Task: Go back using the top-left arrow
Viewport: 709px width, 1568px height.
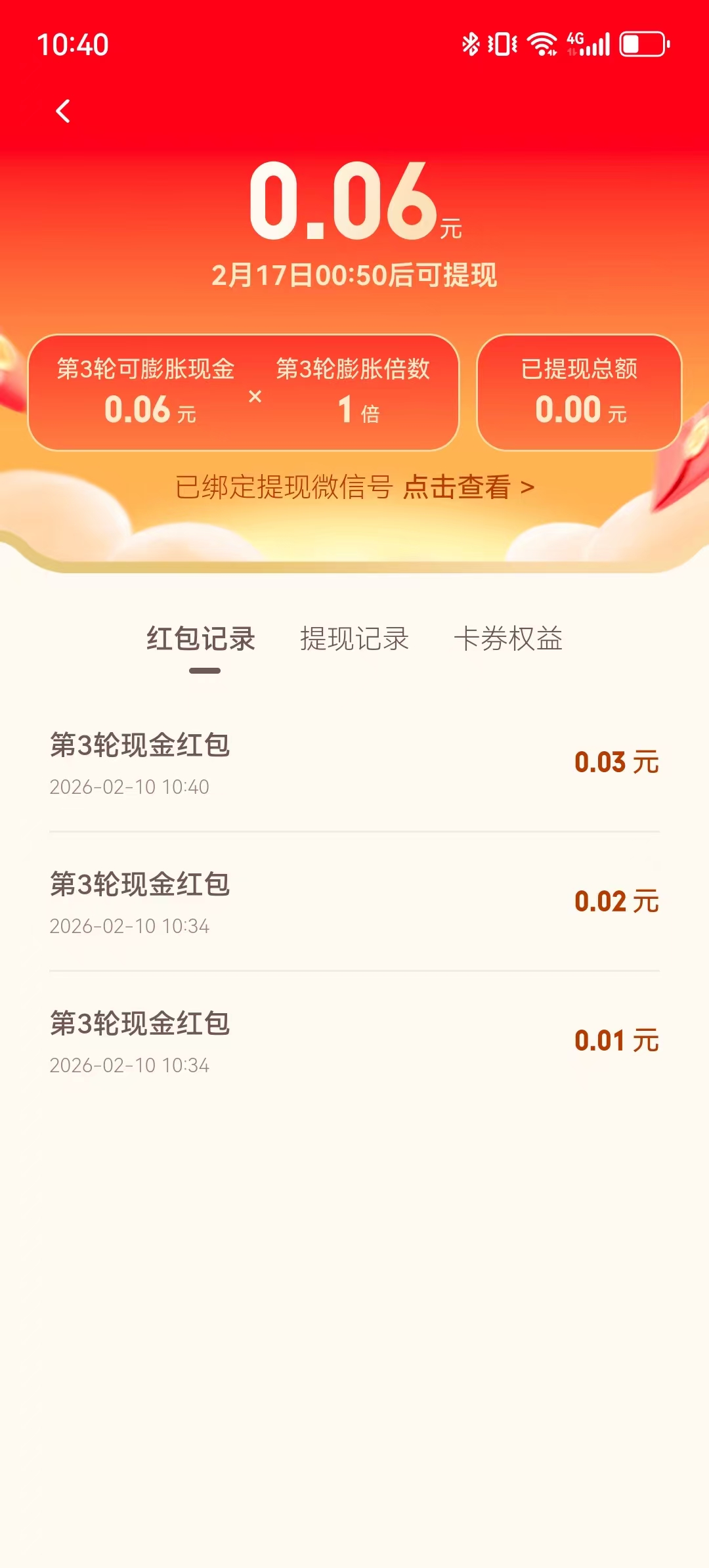Action: 63,112
